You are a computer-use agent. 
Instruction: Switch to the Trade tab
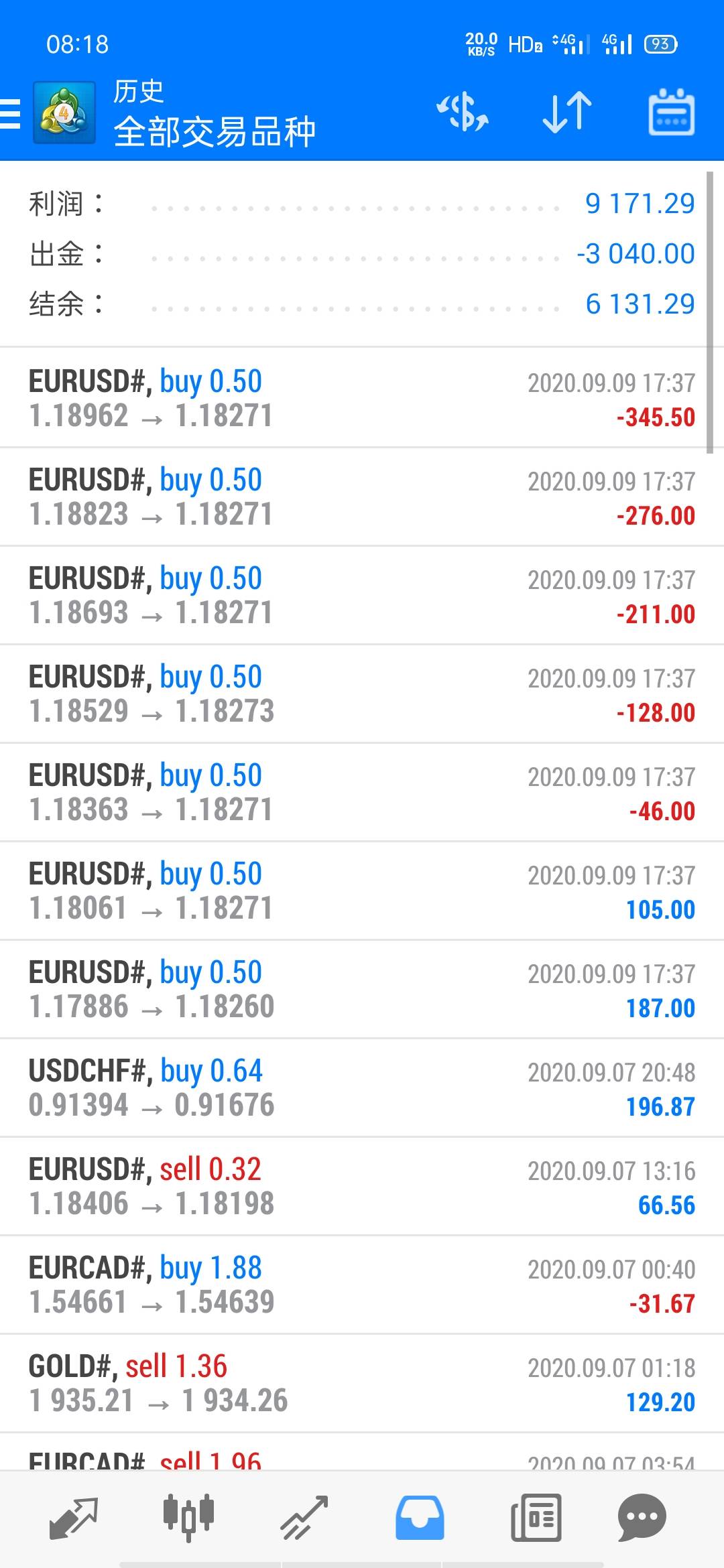pos(304,1518)
